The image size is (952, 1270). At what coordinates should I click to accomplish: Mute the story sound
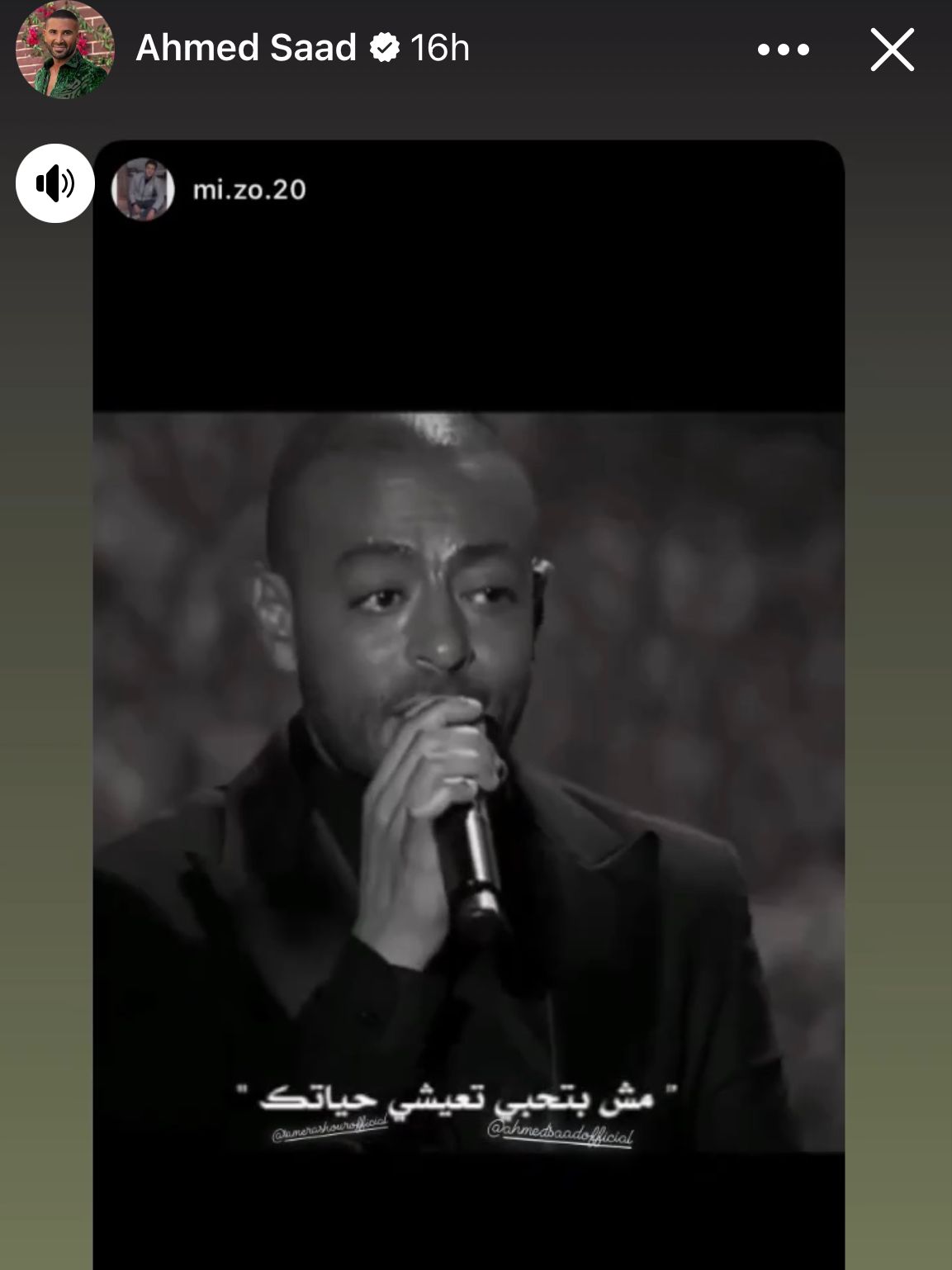coord(55,183)
